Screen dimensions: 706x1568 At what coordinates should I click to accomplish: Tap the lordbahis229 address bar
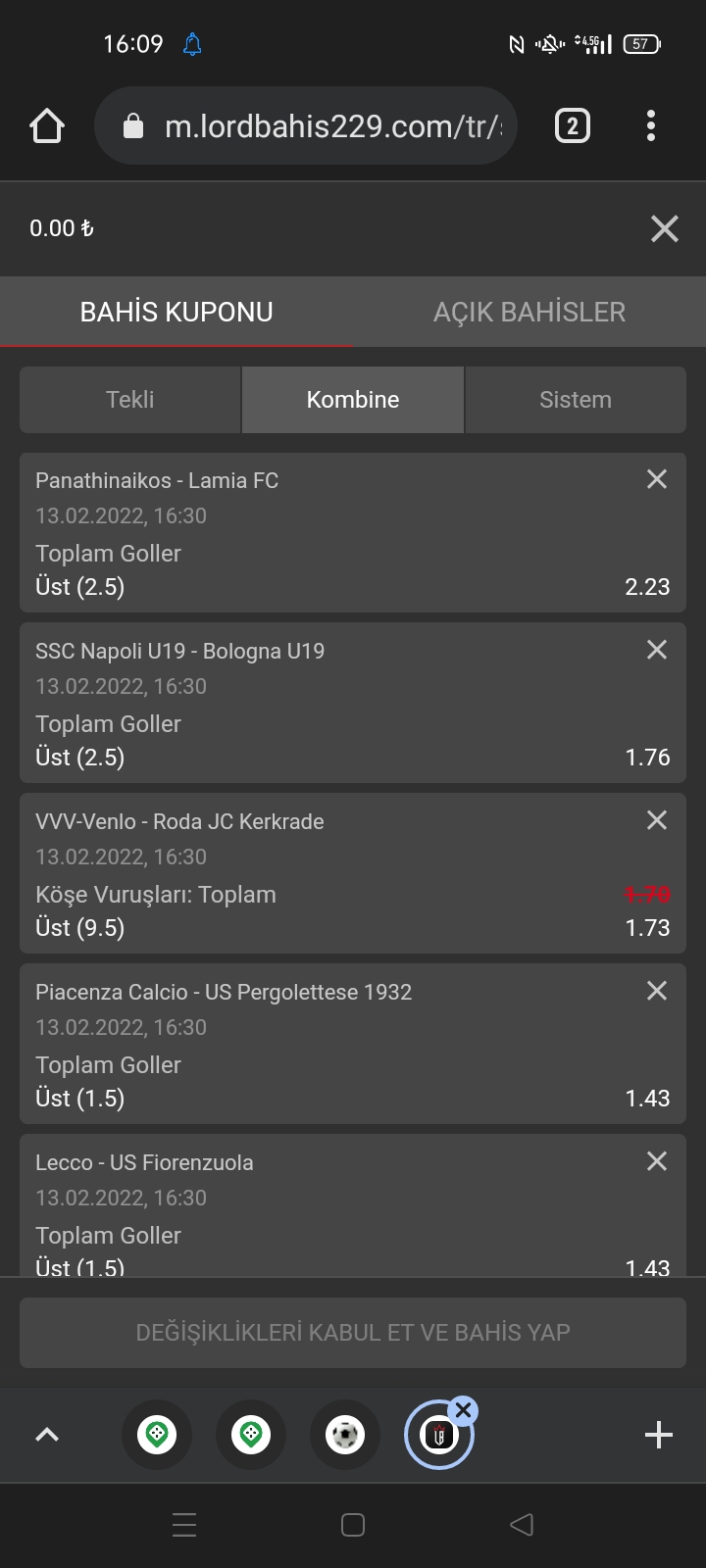(306, 125)
